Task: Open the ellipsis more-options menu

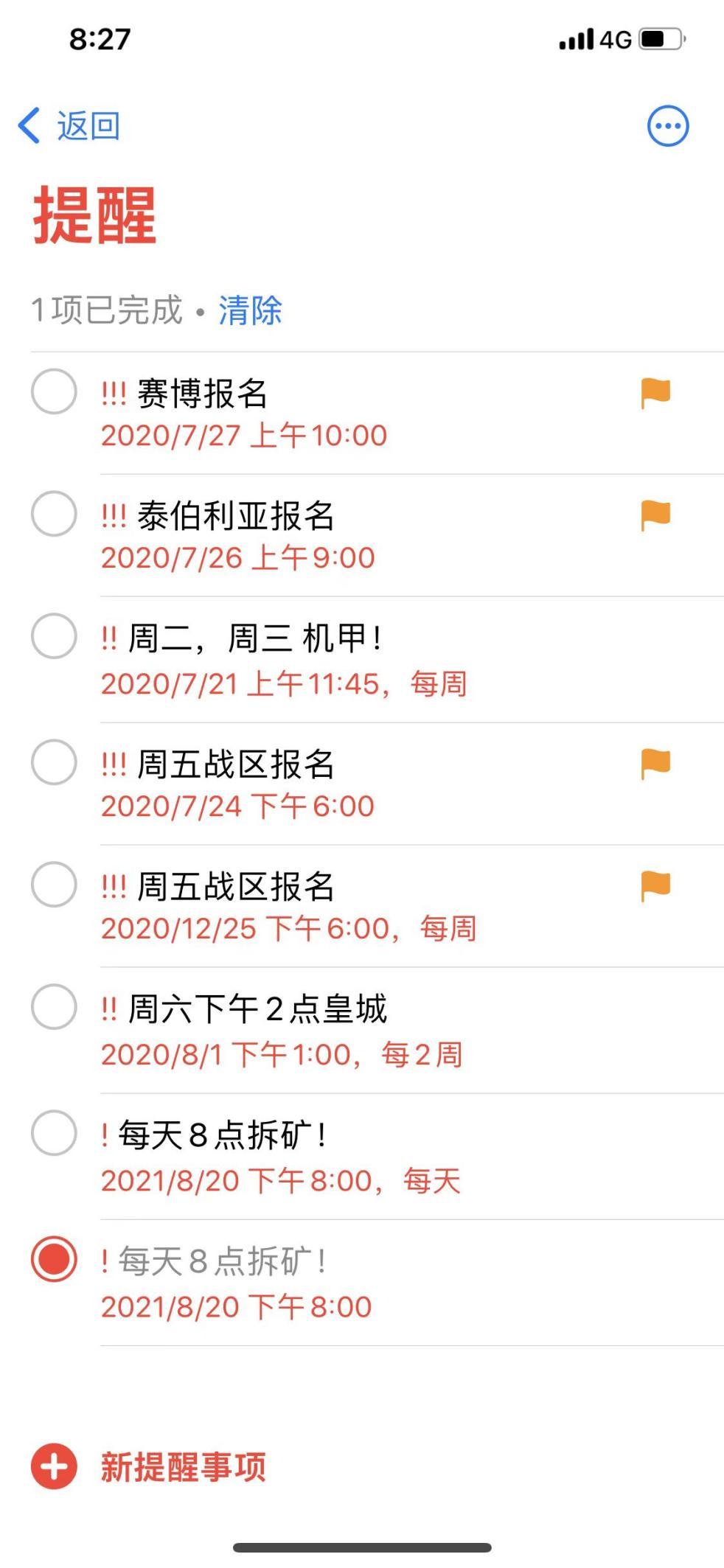Action: [667, 126]
